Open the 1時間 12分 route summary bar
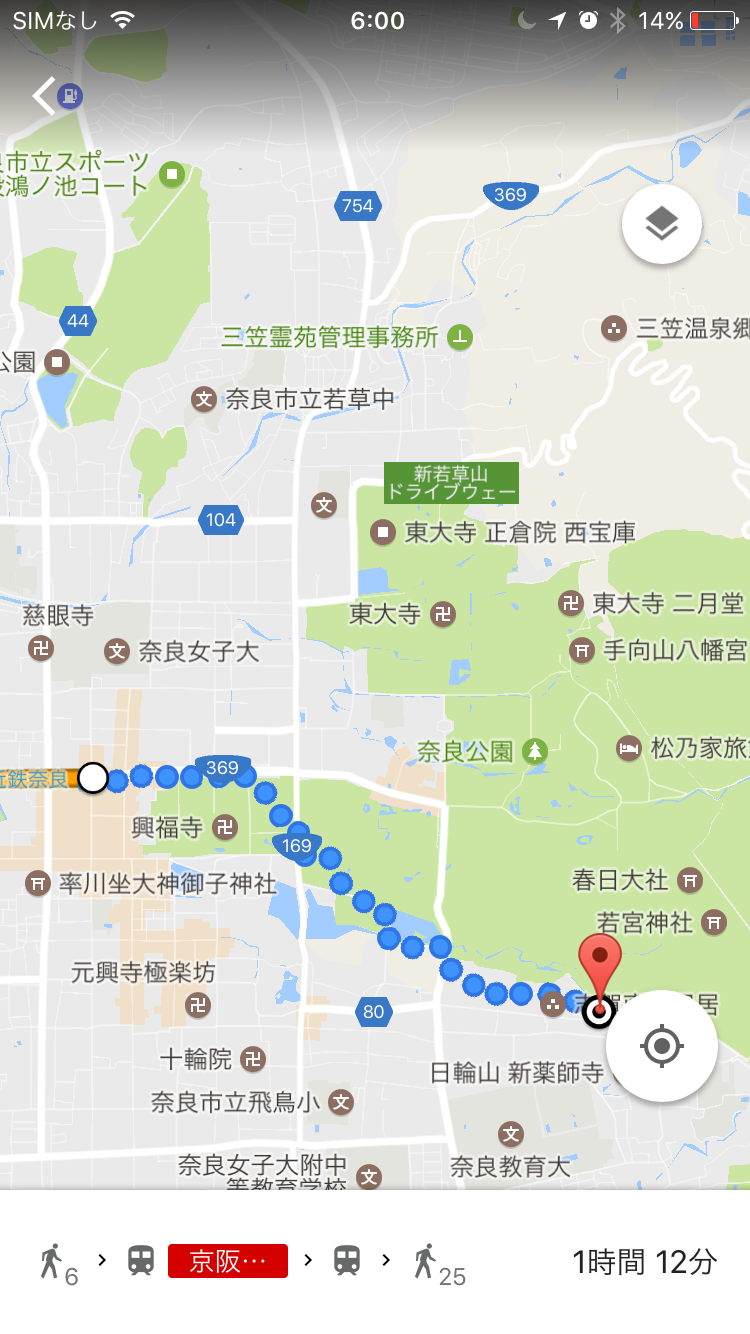The height and width of the screenshot is (1334, 750). pyautogui.click(x=375, y=1262)
